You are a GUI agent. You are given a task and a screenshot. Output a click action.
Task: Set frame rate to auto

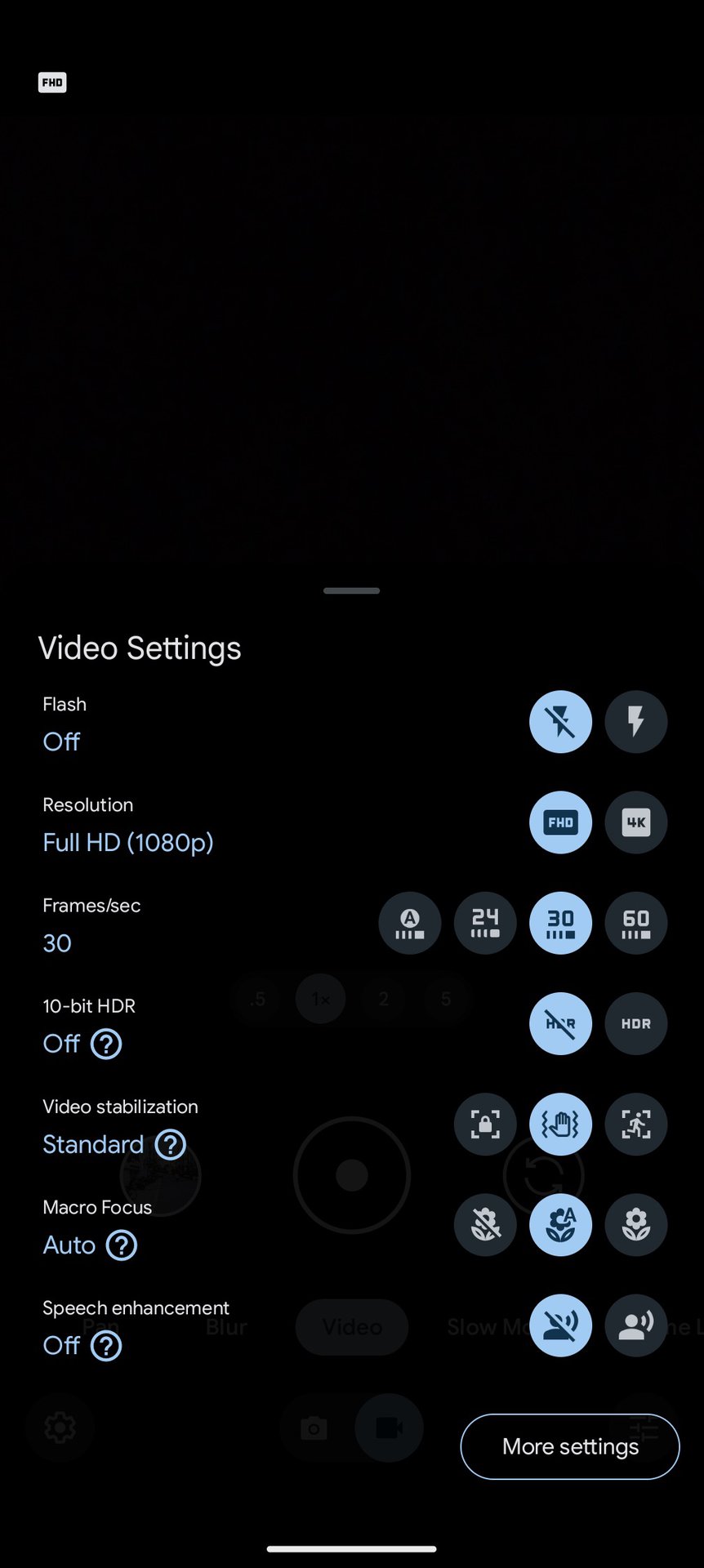[410, 923]
